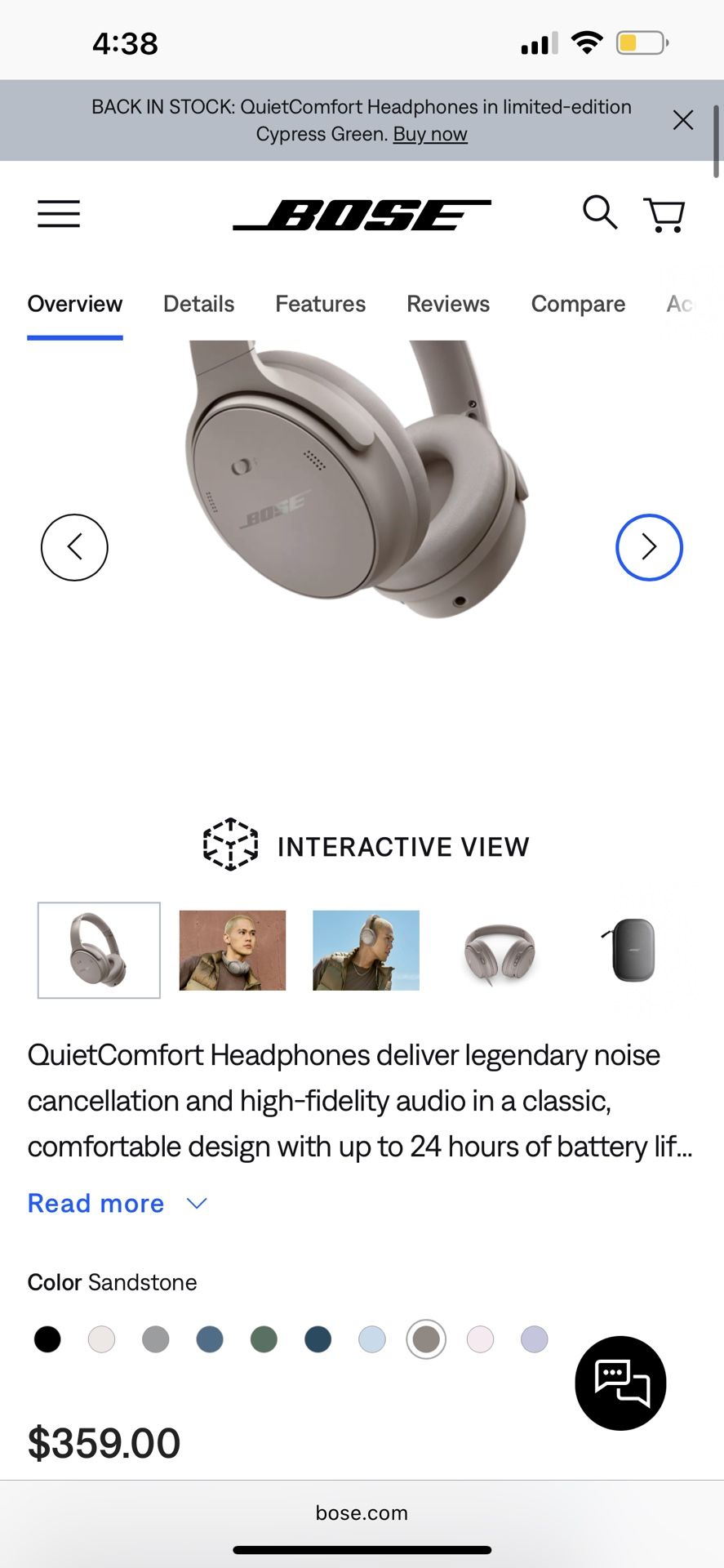Pick the light blue color variant

pyautogui.click(x=372, y=1339)
